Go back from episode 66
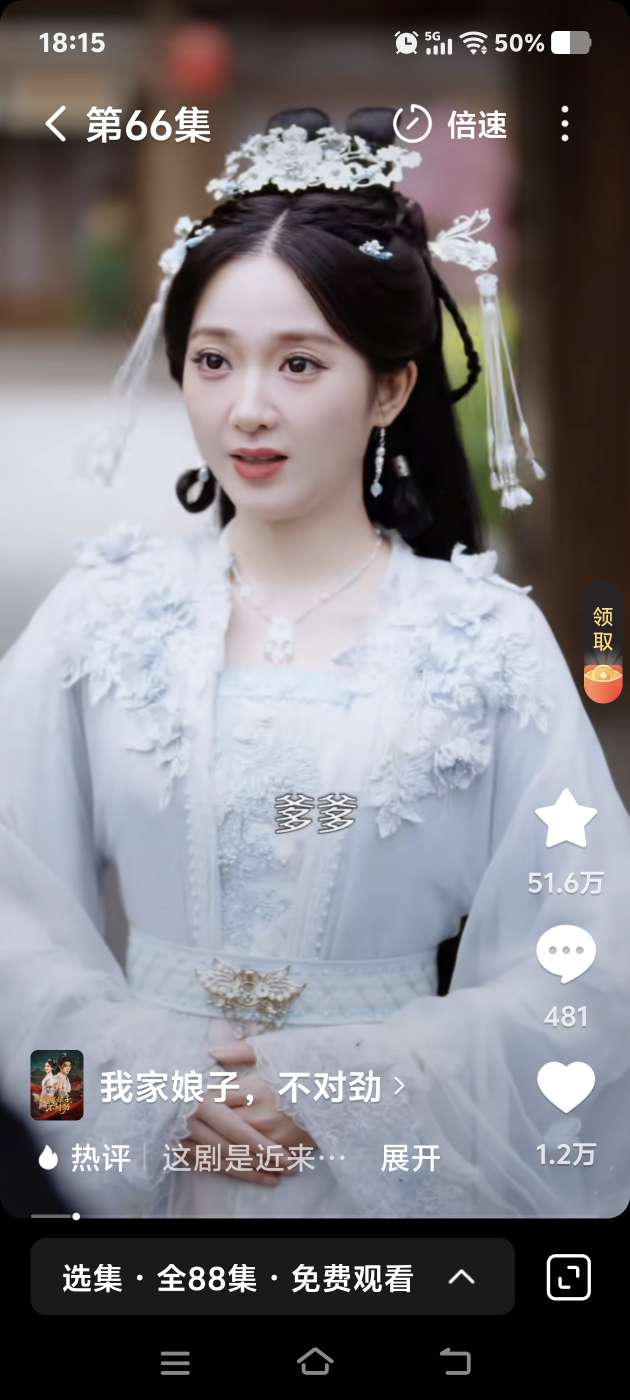Viewport: 630px width, 1400px height. [x=56, y=125]
